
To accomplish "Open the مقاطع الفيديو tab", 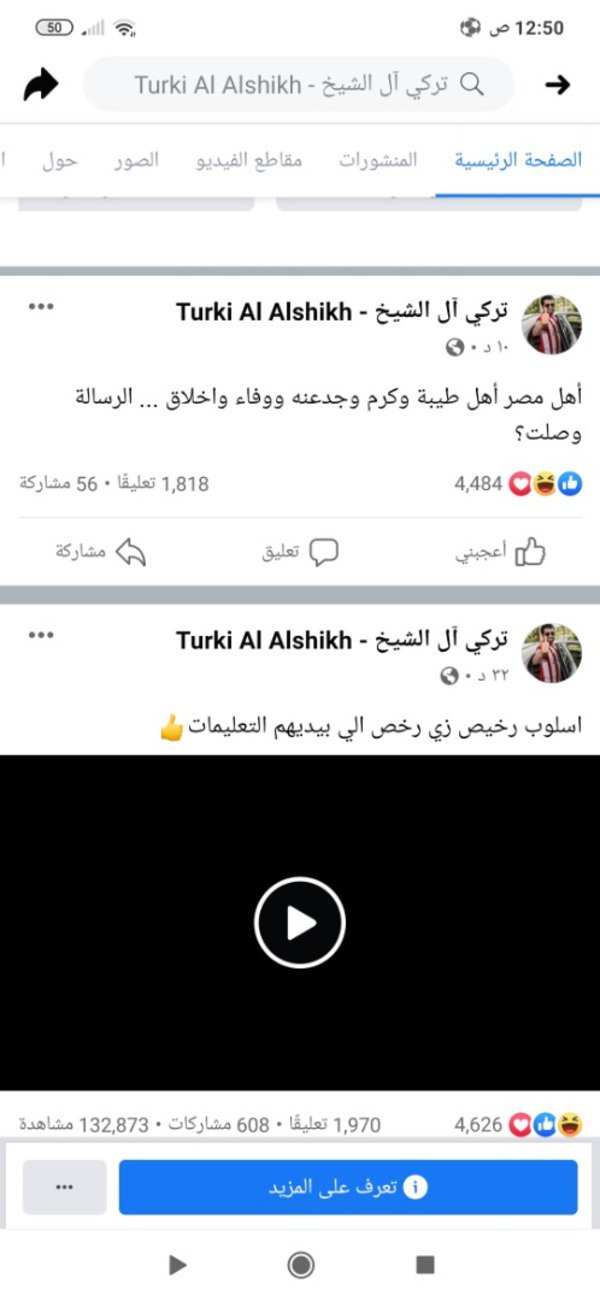I will click(x=249, y=161).
